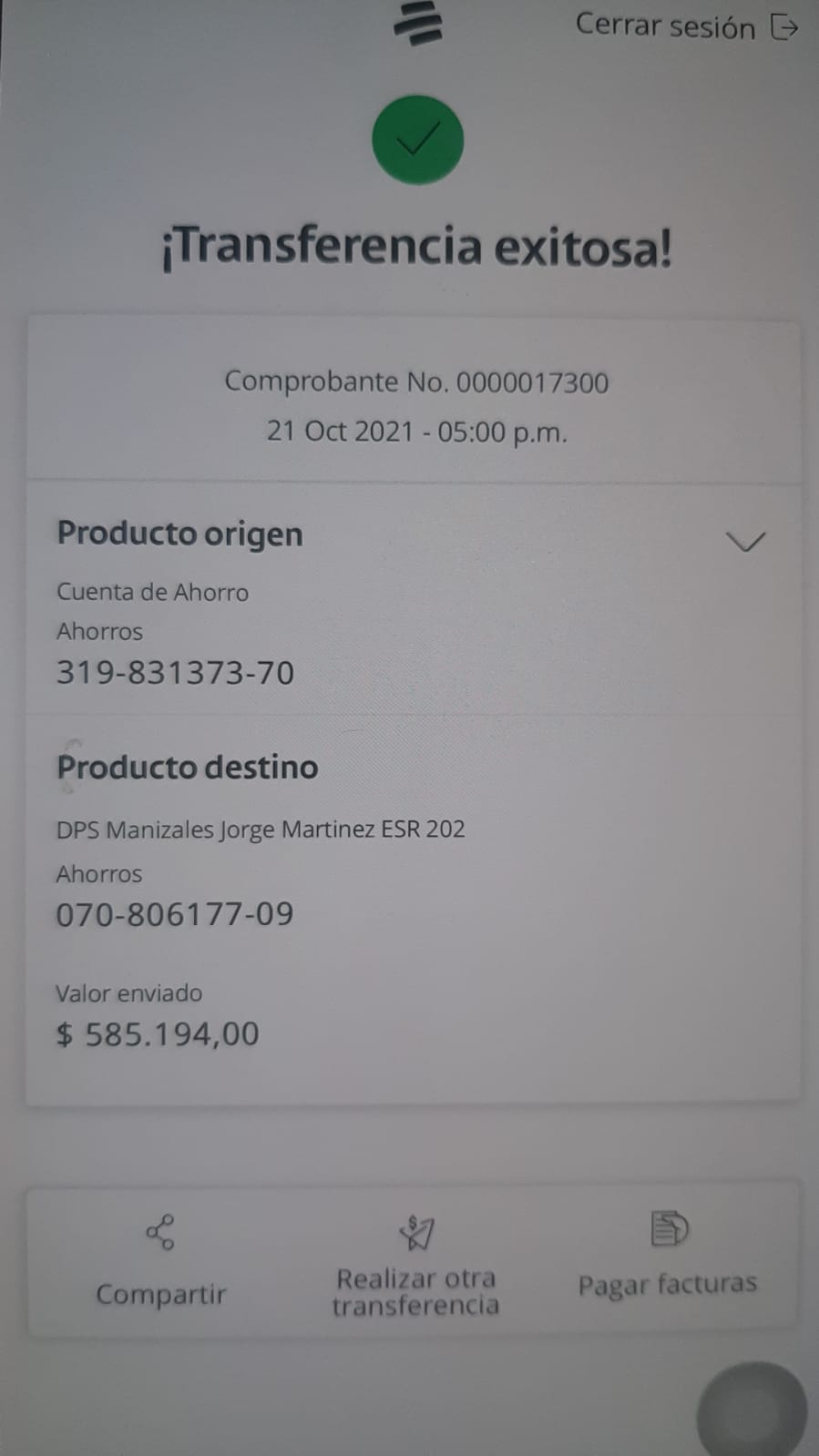The width and height of the screenshot is (819, 1456).
Task: Tap Cerrar sesión to log out
Action: pos(686,27)
